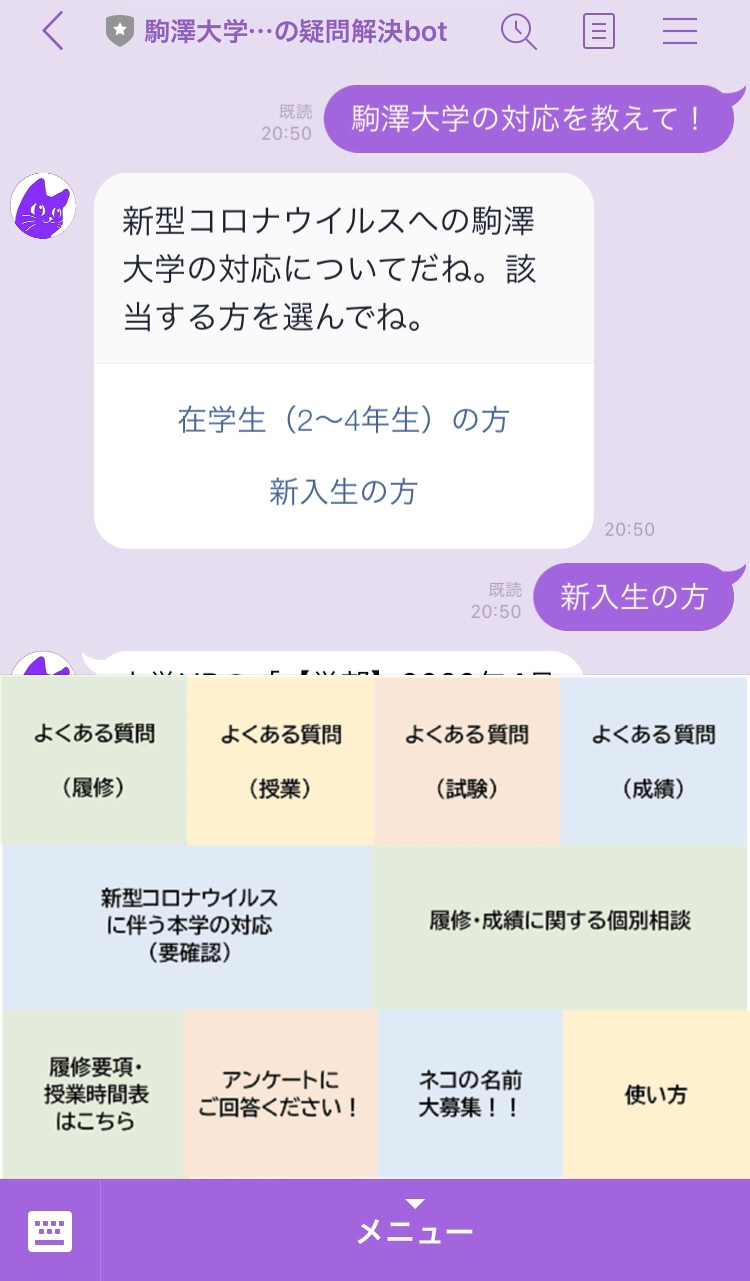This screenshot has width=750, height=1281.
Task: Select the よくある質問（試験）menu item
Action: 468,760
